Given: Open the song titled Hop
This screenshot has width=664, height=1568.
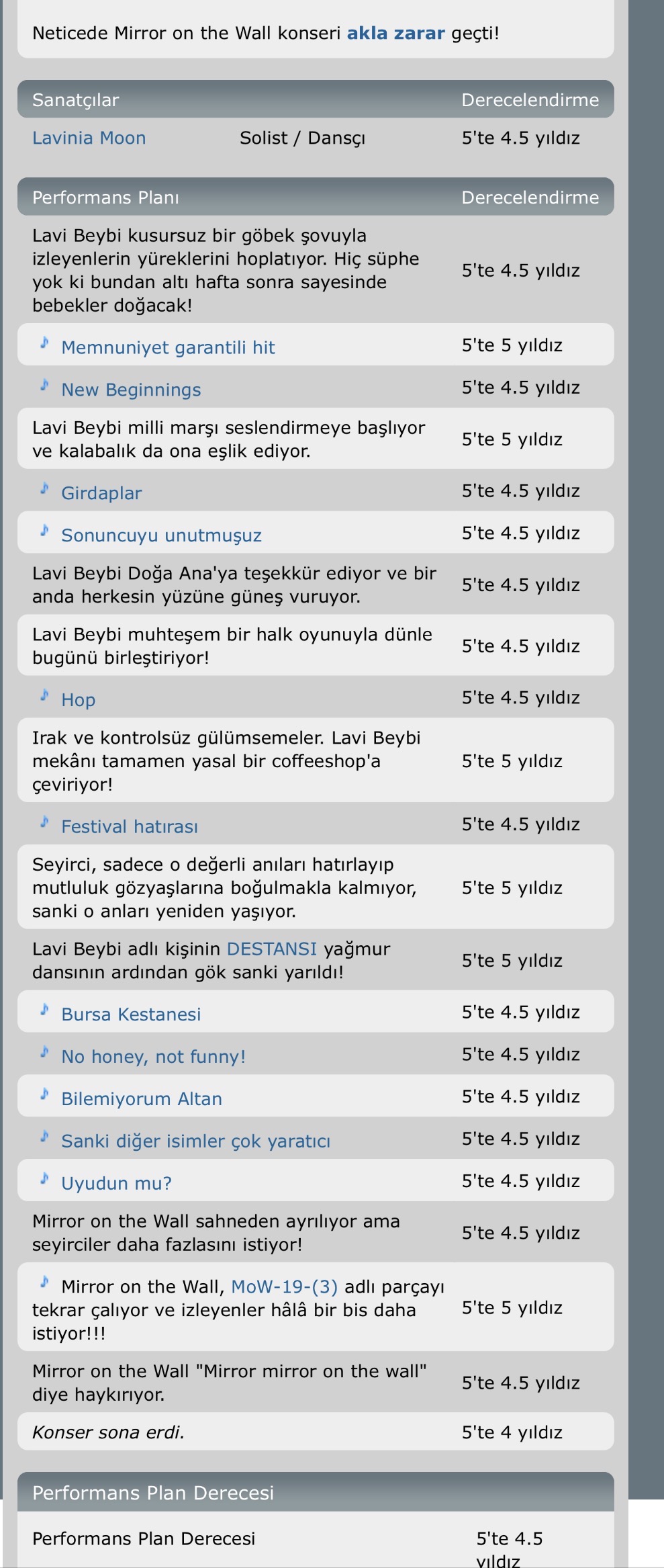Looking at the screenshot, I should pyautogui.click(x=78, y=700).
